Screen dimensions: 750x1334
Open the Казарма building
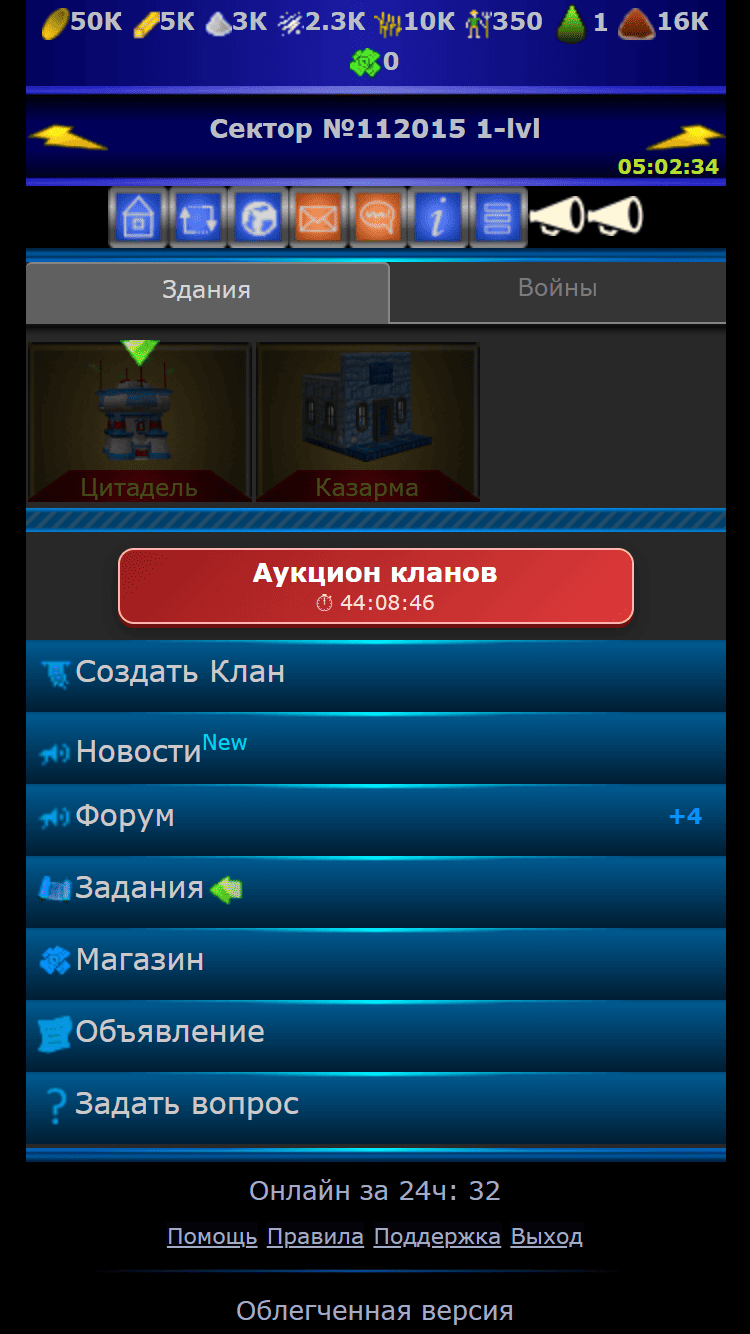click(367, 422)
